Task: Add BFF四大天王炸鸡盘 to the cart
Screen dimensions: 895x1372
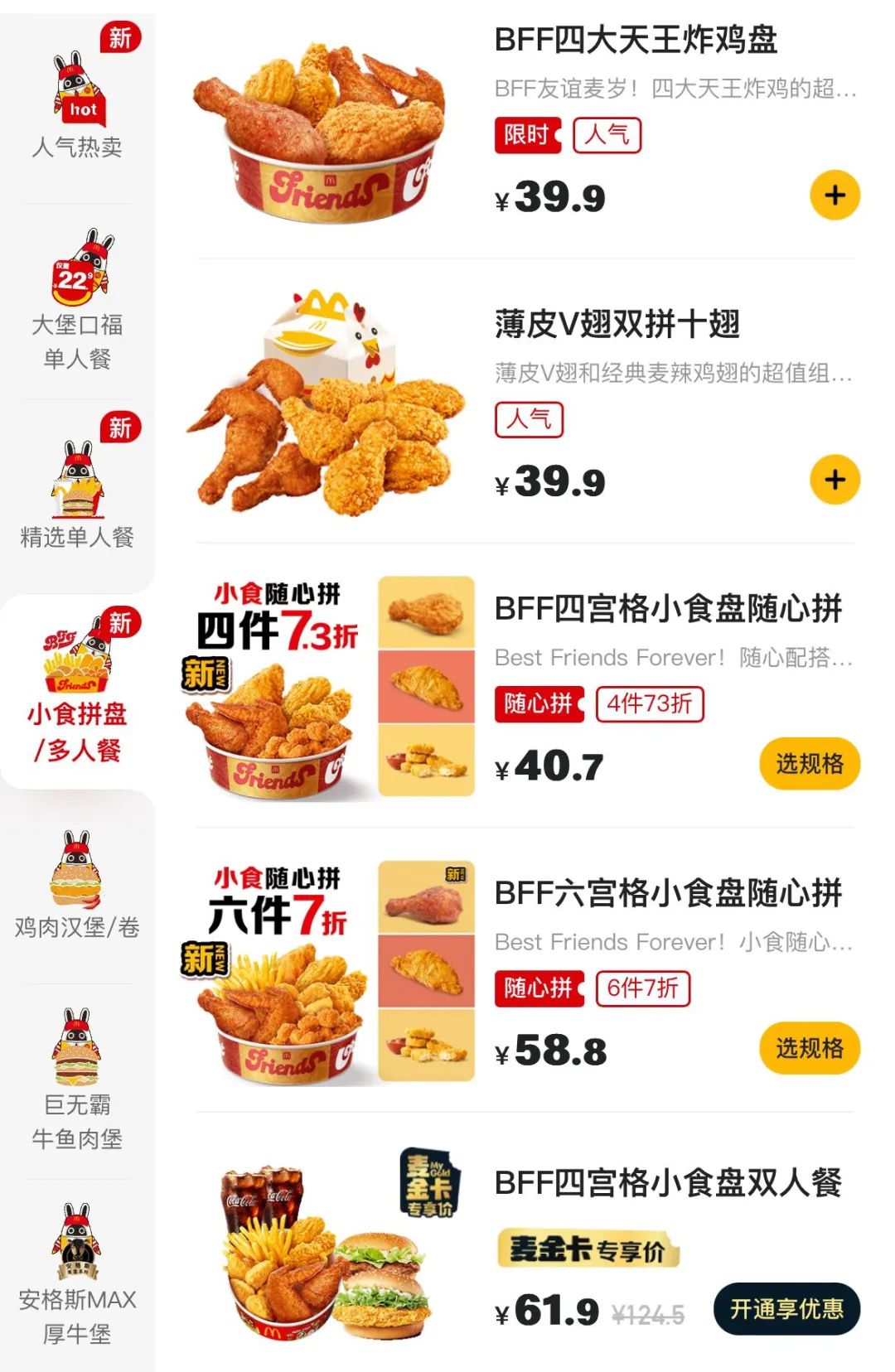Action: [x=835, y=196]
